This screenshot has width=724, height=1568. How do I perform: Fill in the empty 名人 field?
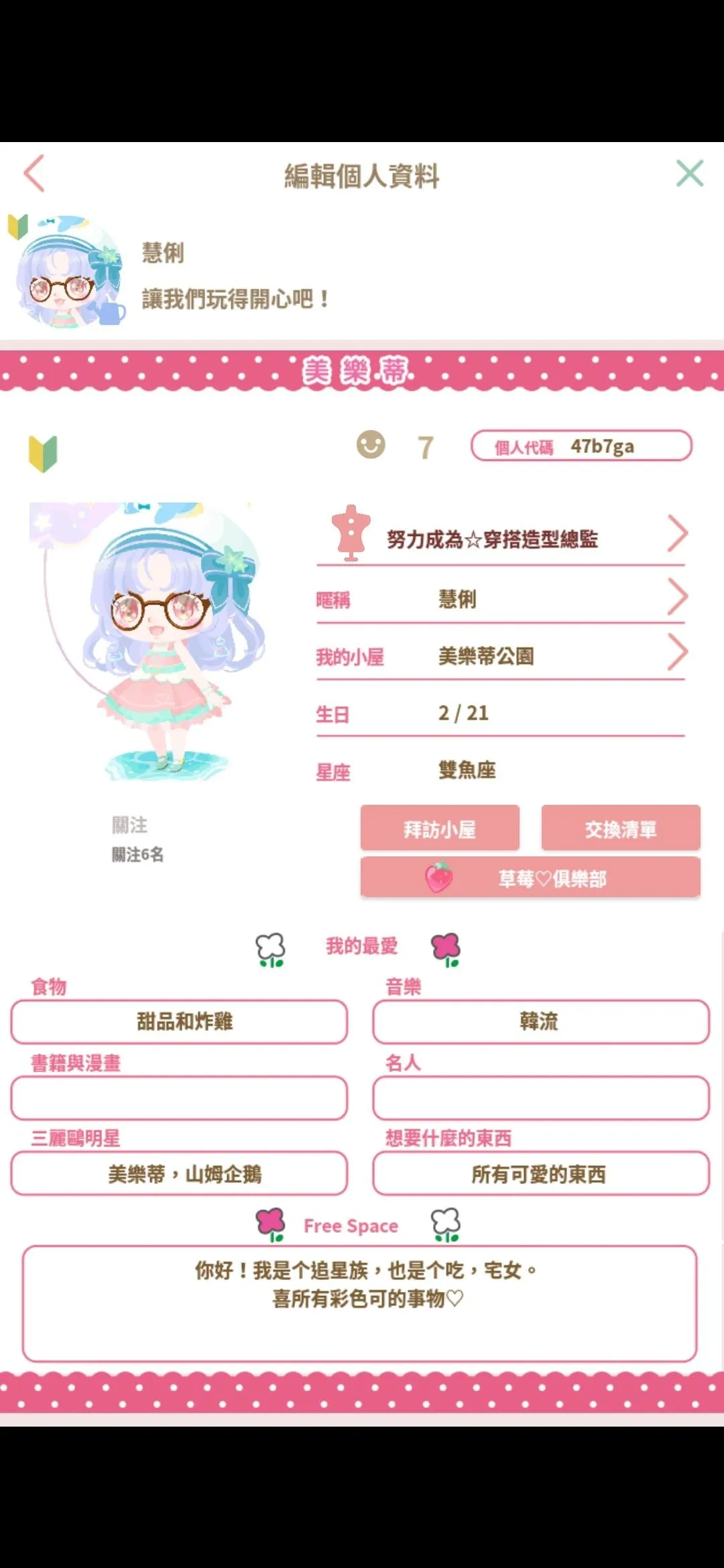pos(540,1098)
